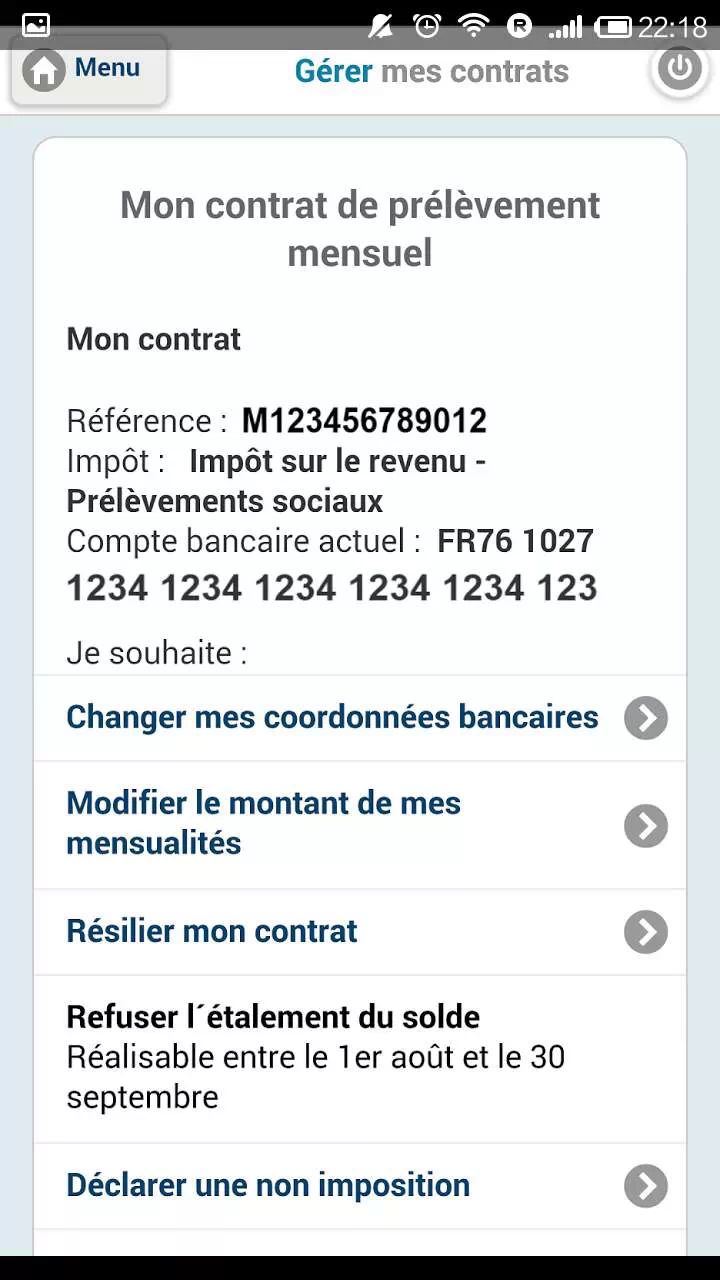Select Modifier le montant de mes mensualités

(360, 825)
